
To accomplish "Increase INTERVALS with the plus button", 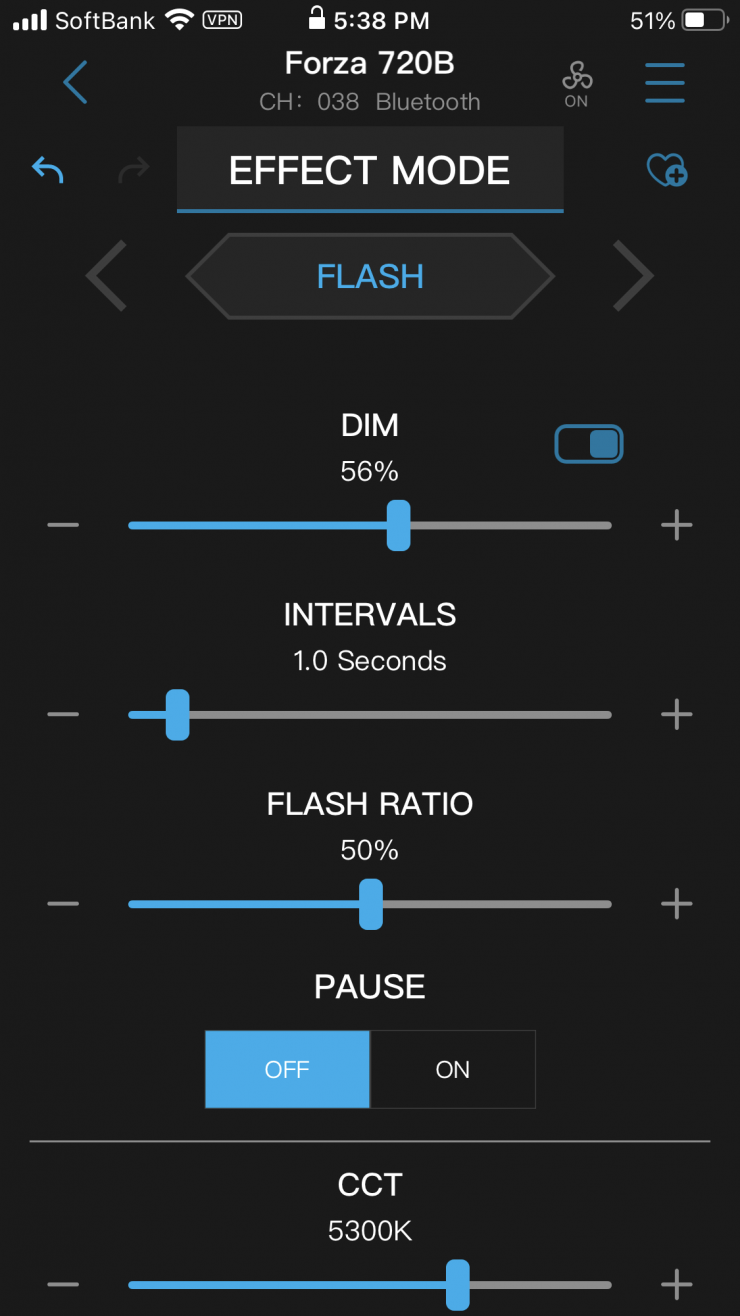I will [x=677, y=714].
